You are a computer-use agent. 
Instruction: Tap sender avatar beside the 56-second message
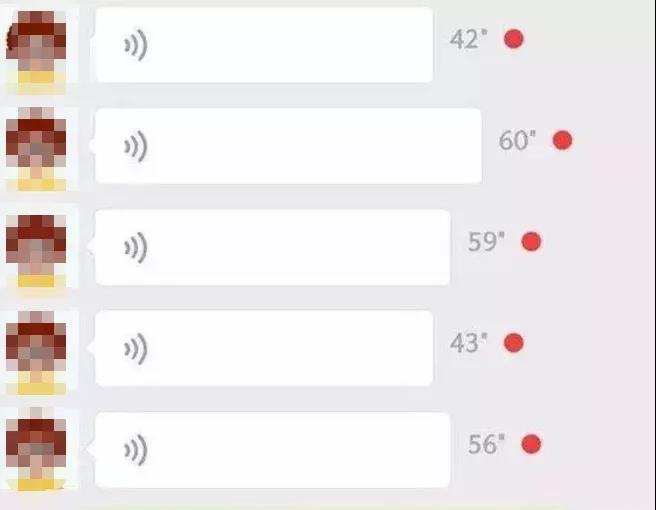click(37, 449)
